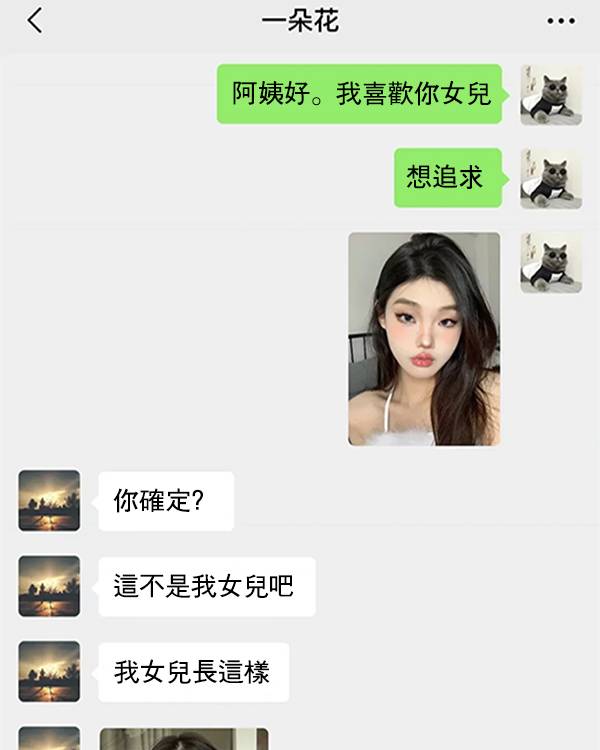Image resolution: width=600 pixels, height=750 pixels.
Task: Open the received photo under 我女兒長這樣
Action: pyautogui.click(x=184, y=739)
